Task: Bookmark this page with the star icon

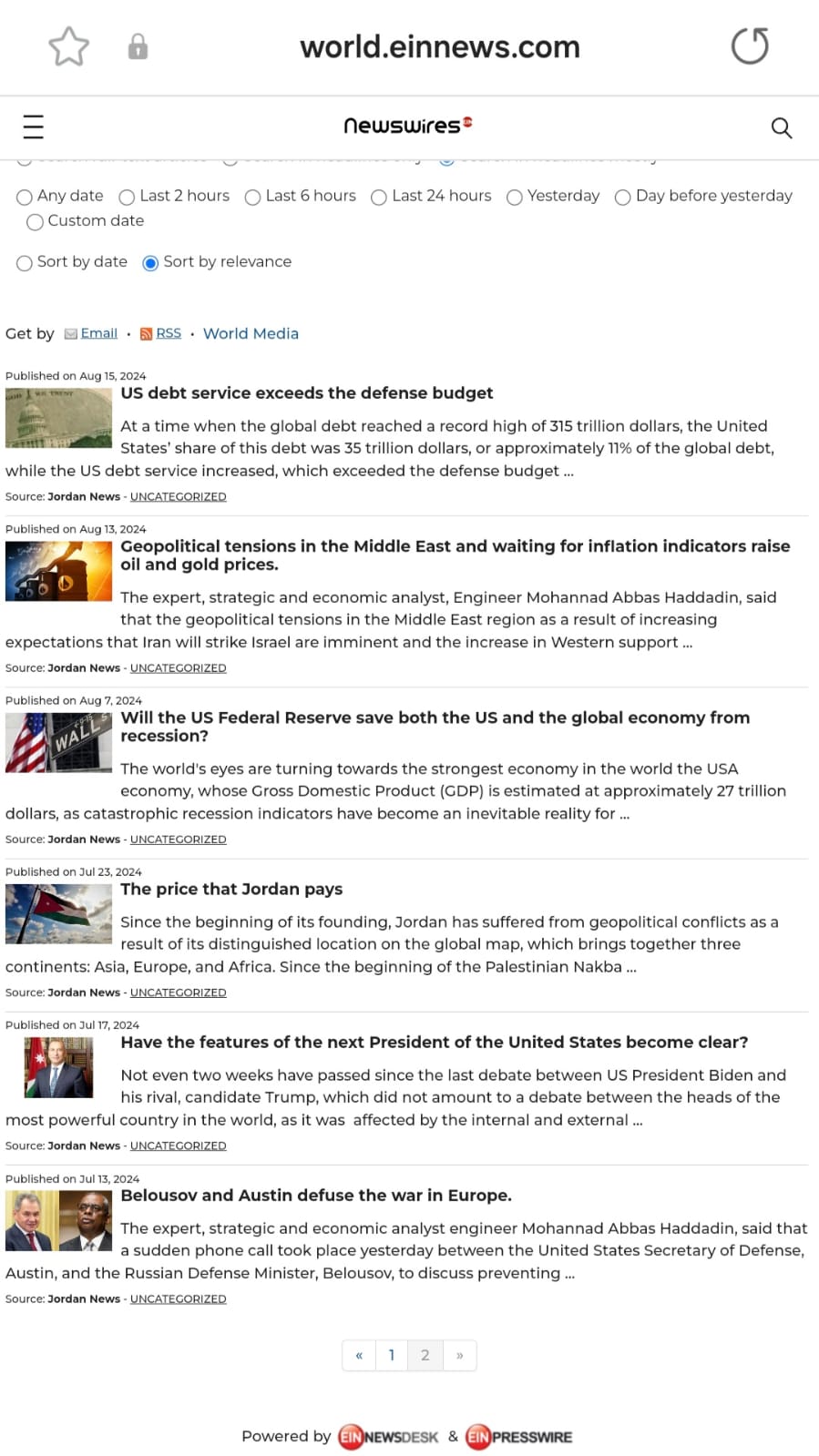Action: click(68, 46)
